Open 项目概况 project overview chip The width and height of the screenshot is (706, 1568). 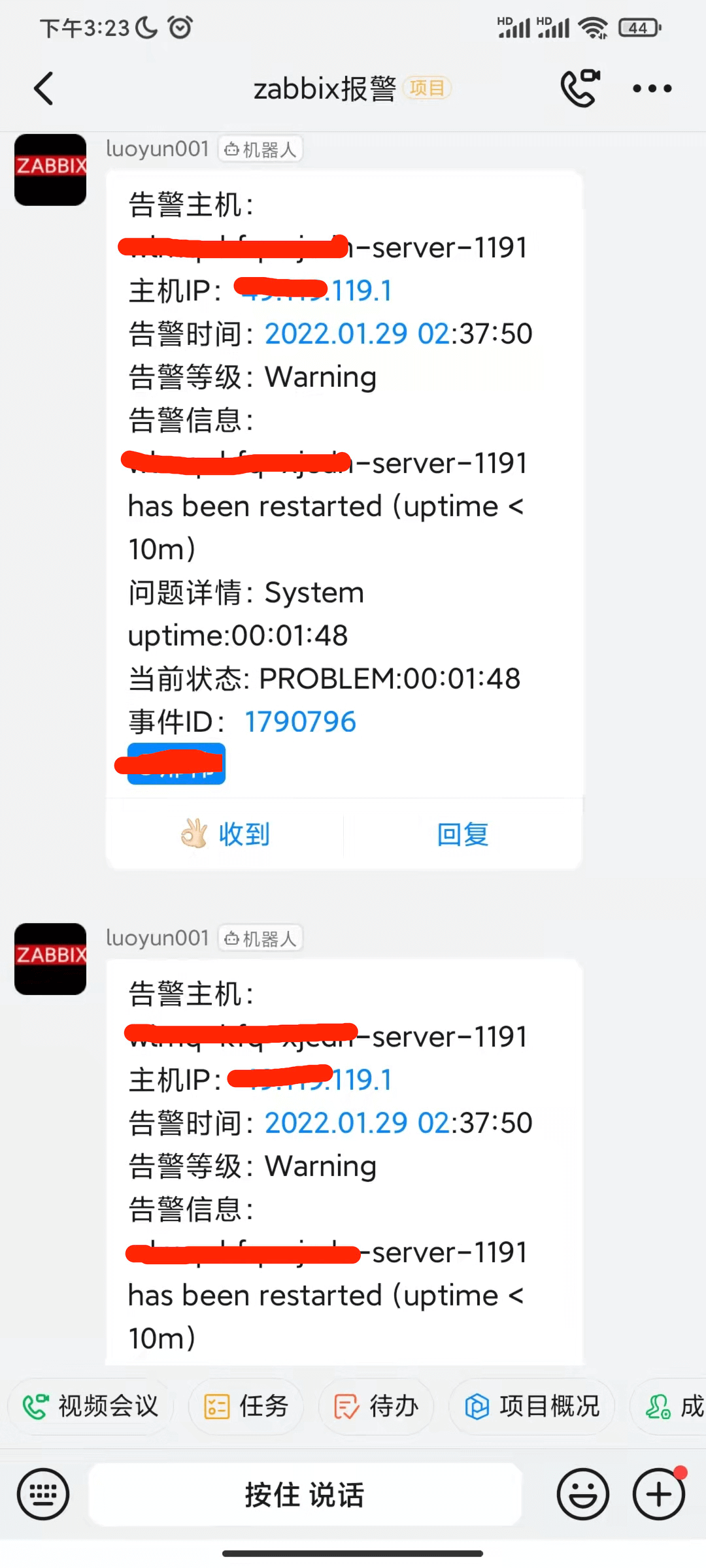click(532, 1407)
